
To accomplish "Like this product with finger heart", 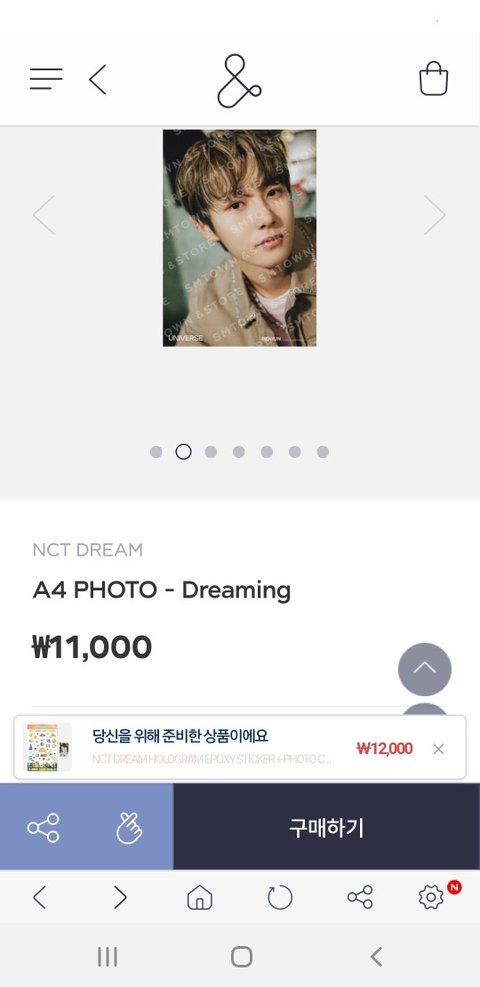I will coord(130,828).
